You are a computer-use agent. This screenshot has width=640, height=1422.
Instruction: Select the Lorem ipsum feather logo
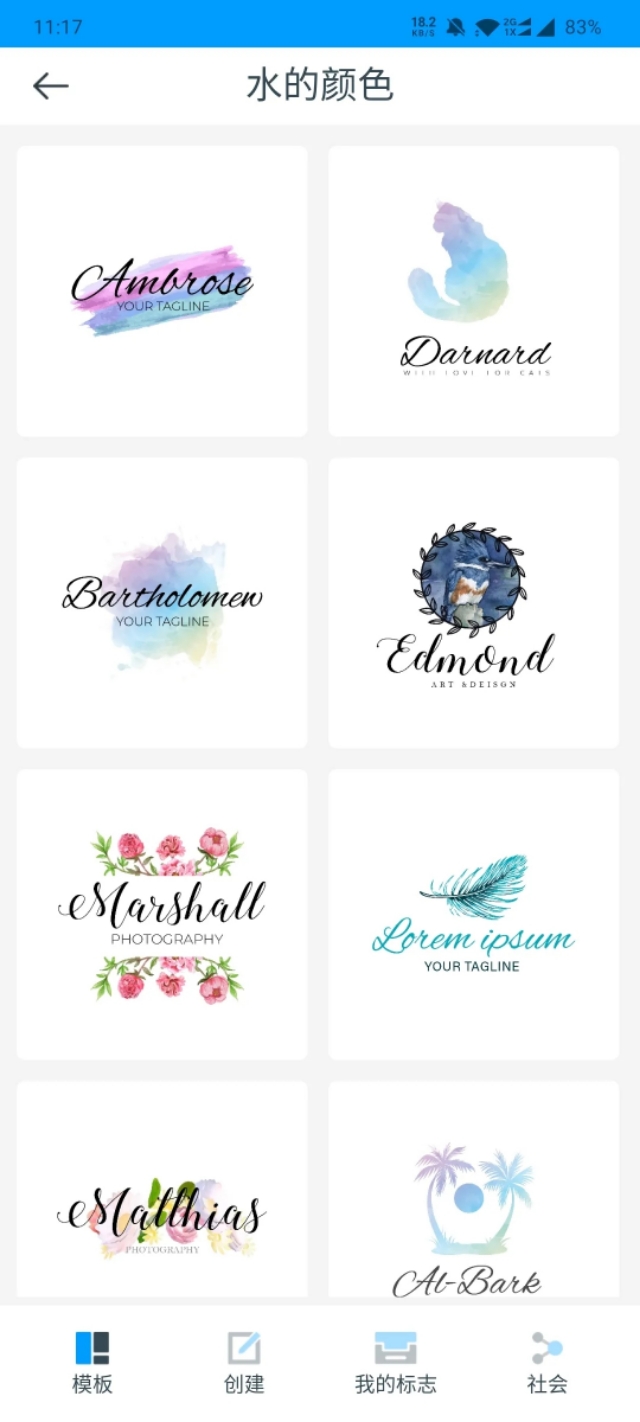click(x=474, y=914)
